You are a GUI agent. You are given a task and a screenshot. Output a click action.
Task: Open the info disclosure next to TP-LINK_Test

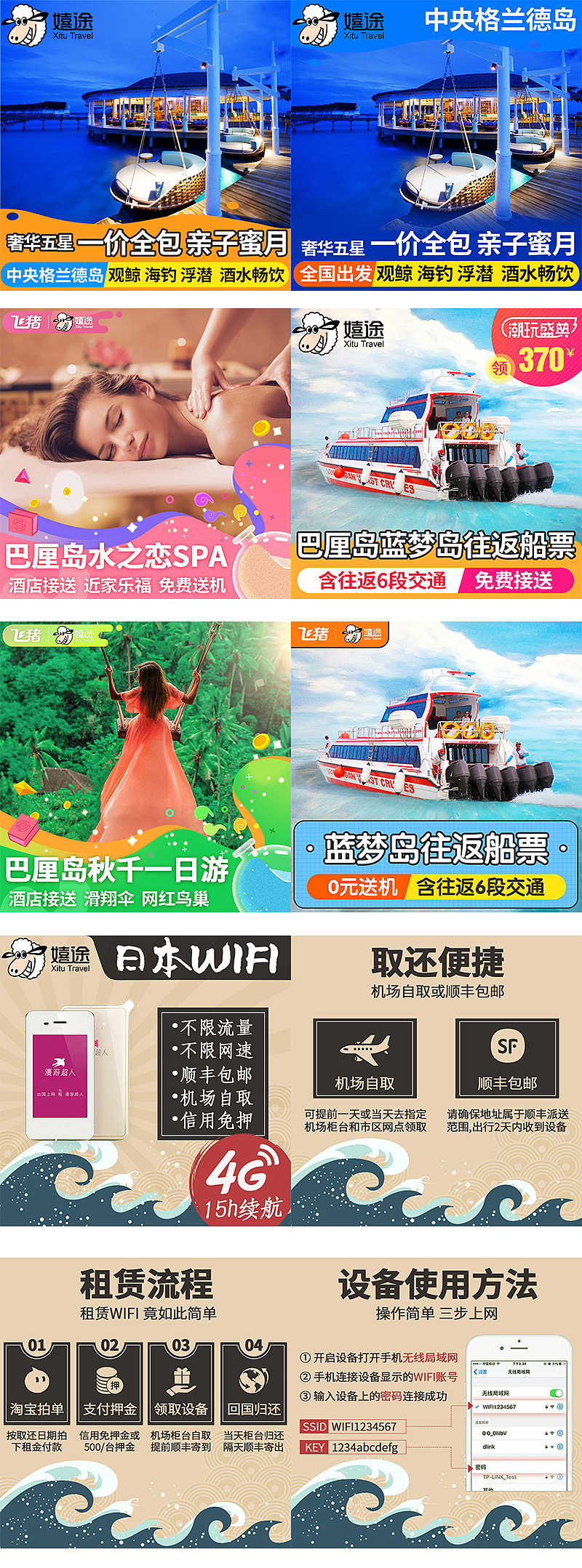tap(560, 1476)
